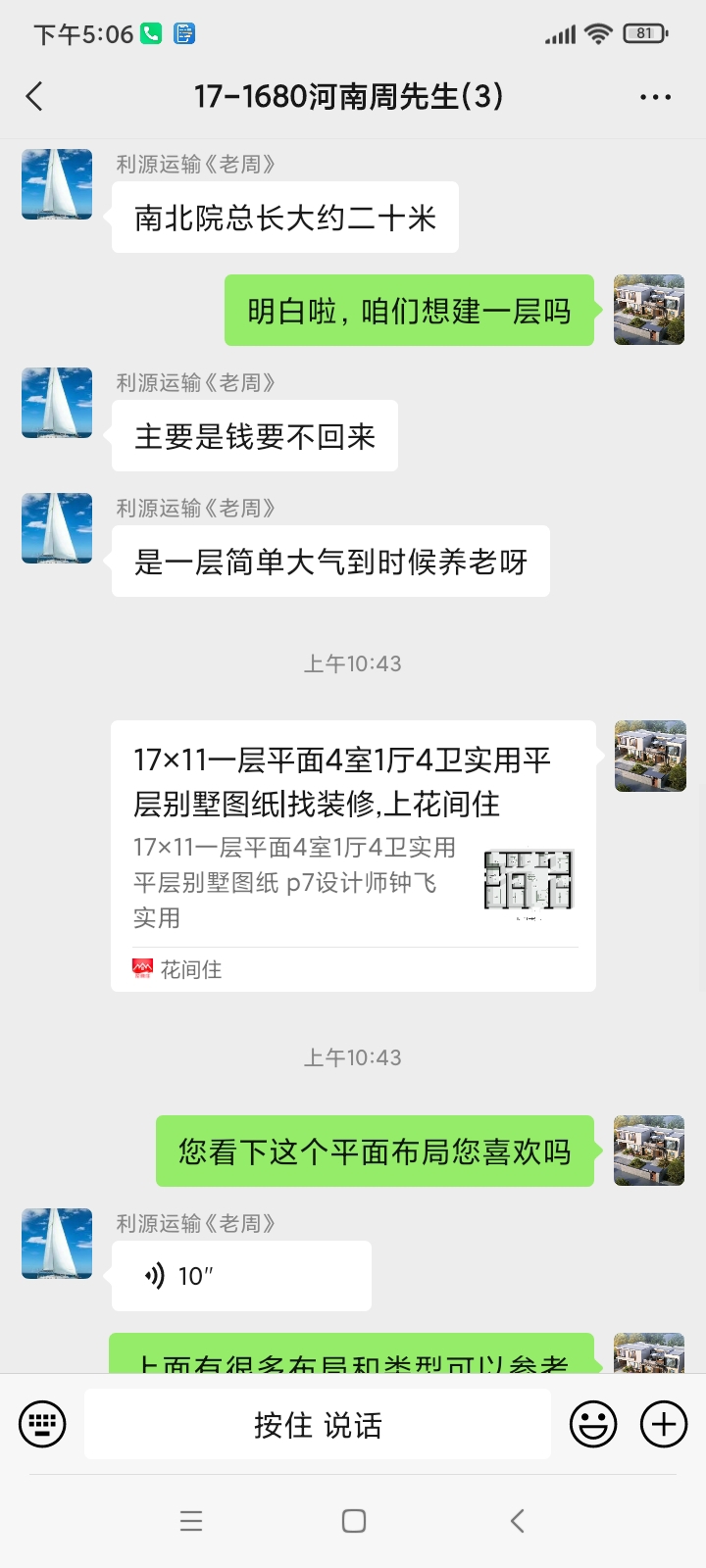Open the chat info three-dot menu
The image size is (706, 1568).
tap(655, 97)
